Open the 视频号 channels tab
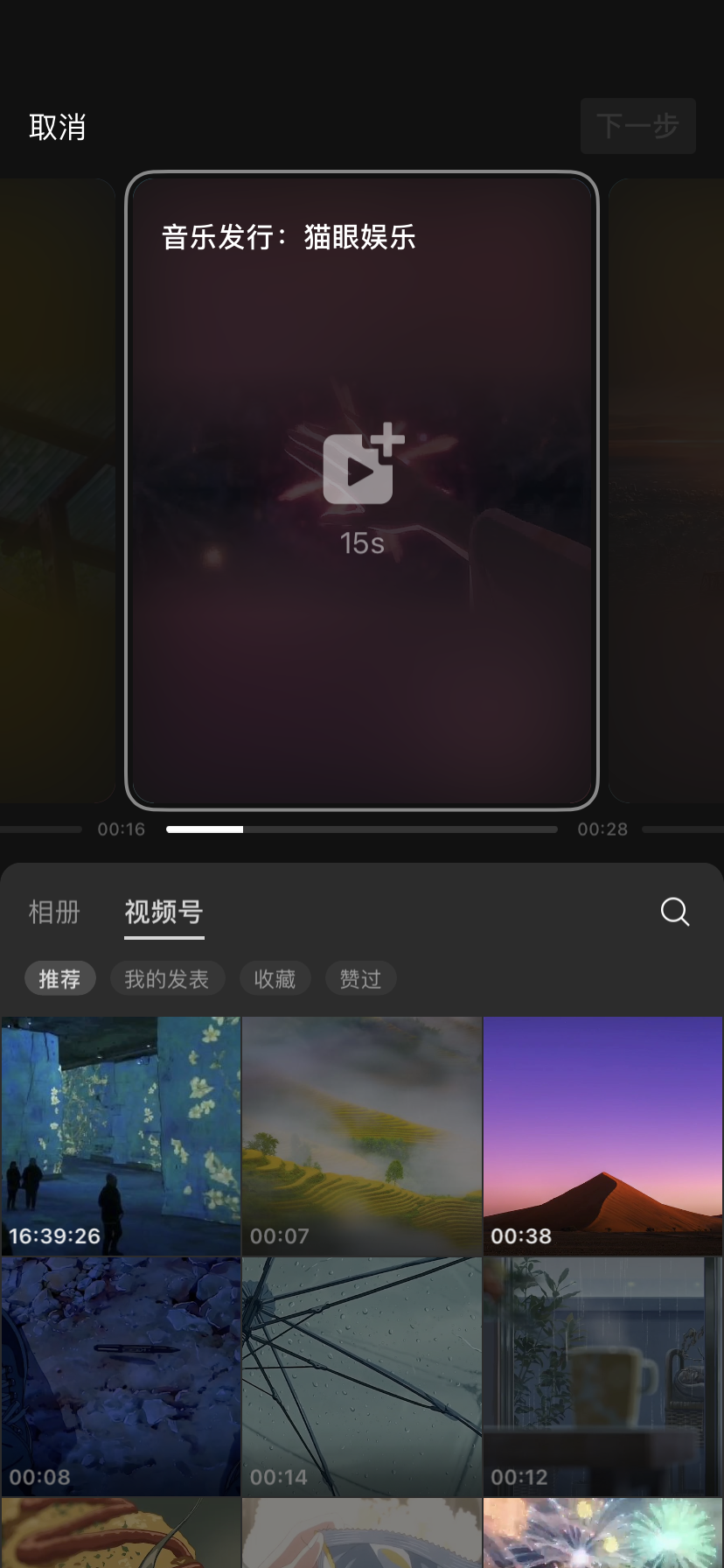This screenshot has height=1568, width=724. [x=163, y=912]
